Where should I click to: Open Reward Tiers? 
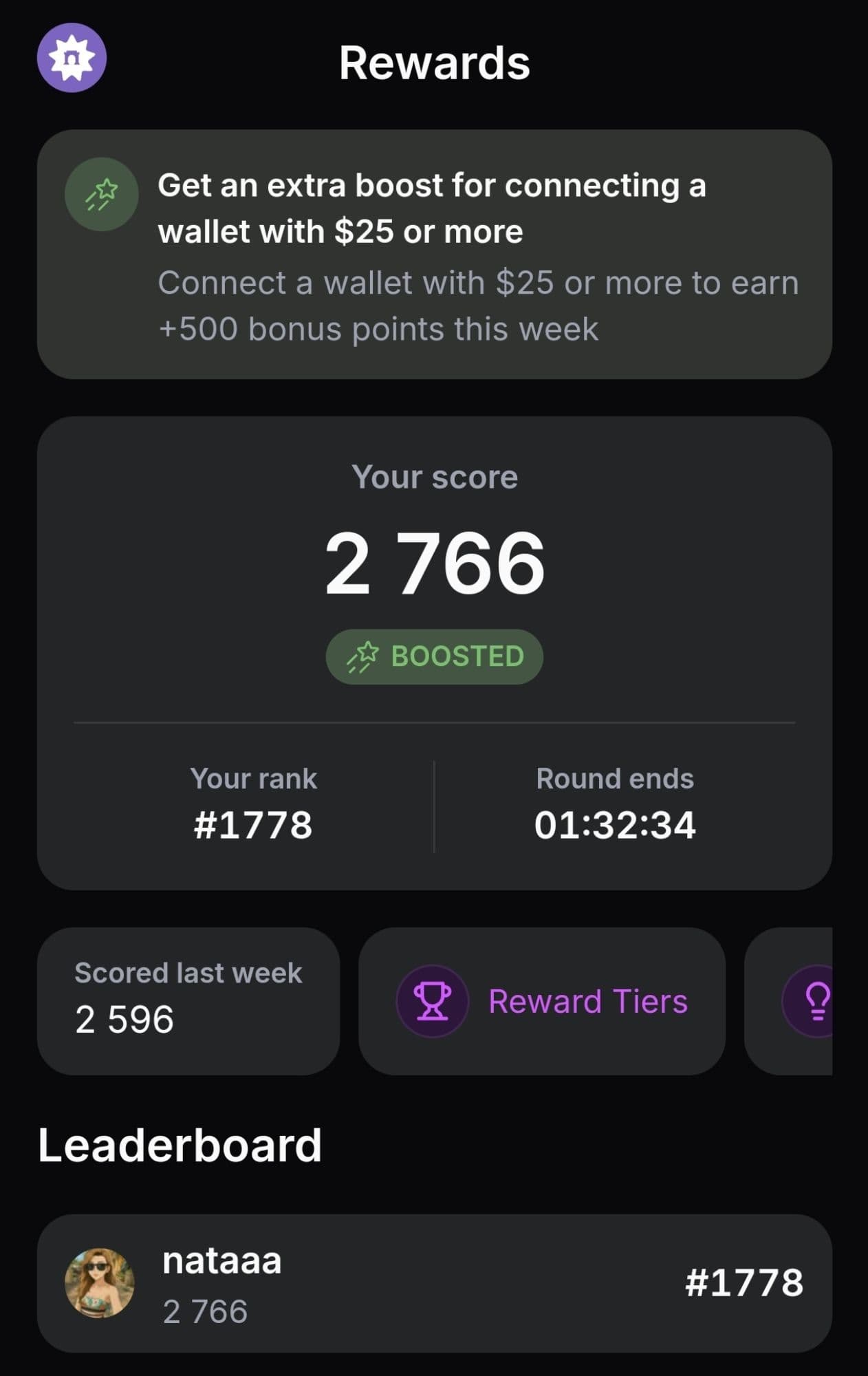point(541,1001)
